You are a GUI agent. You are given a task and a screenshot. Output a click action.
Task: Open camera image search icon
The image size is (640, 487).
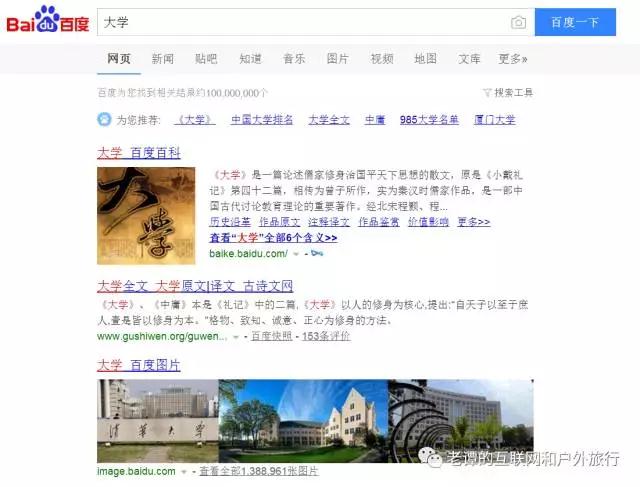pos(518,23)
